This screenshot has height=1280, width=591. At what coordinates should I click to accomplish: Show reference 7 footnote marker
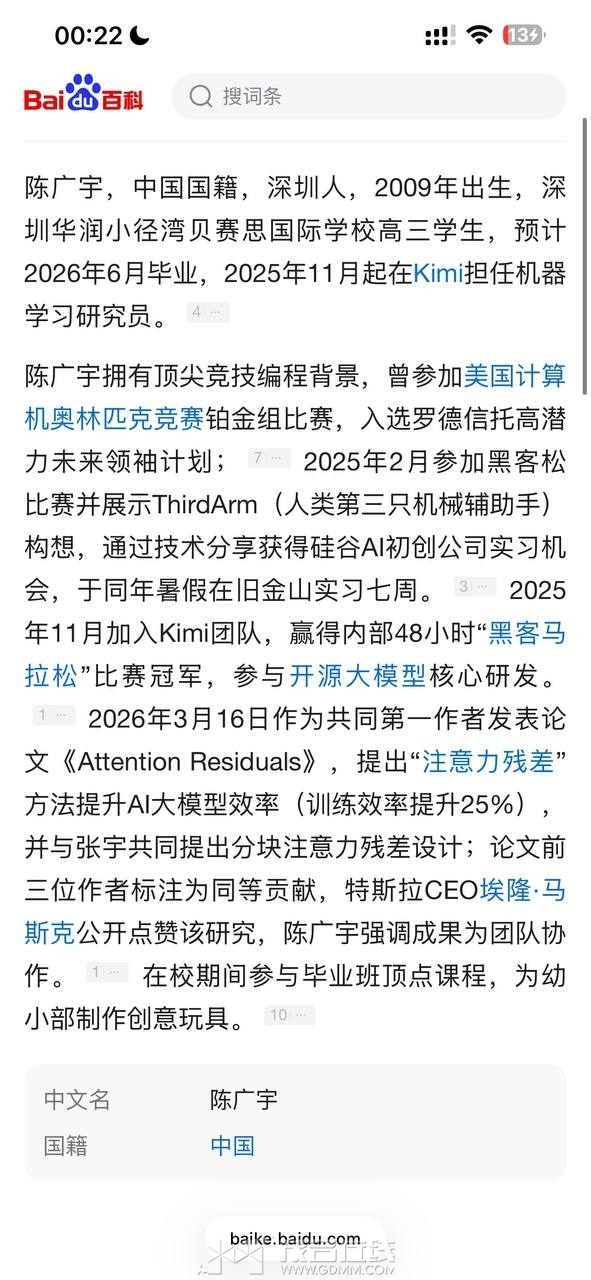(x=269, y=459)
